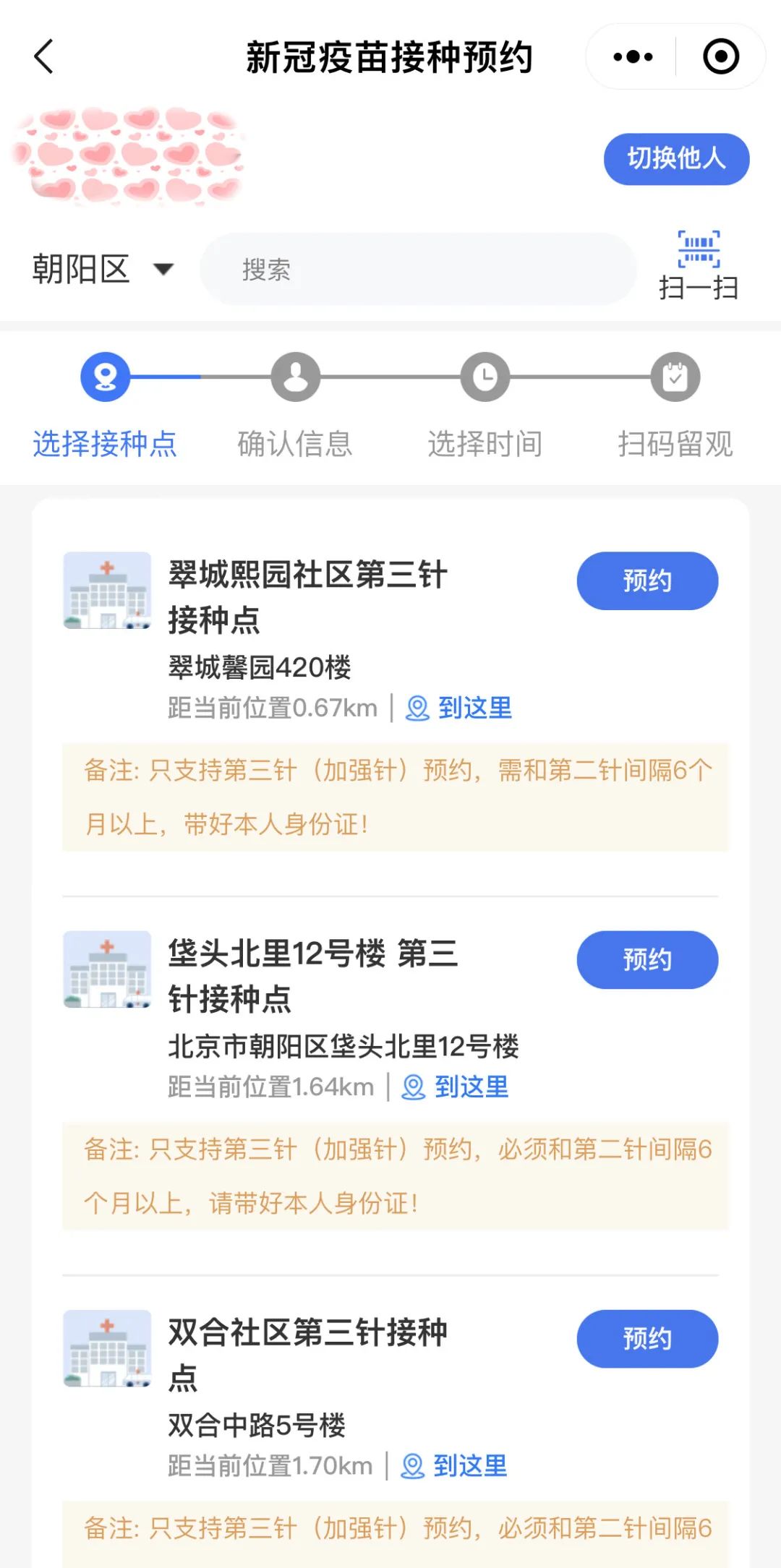Tap 预约 for 垡头北里12号楼 第三针接种点

click(646, 959)
